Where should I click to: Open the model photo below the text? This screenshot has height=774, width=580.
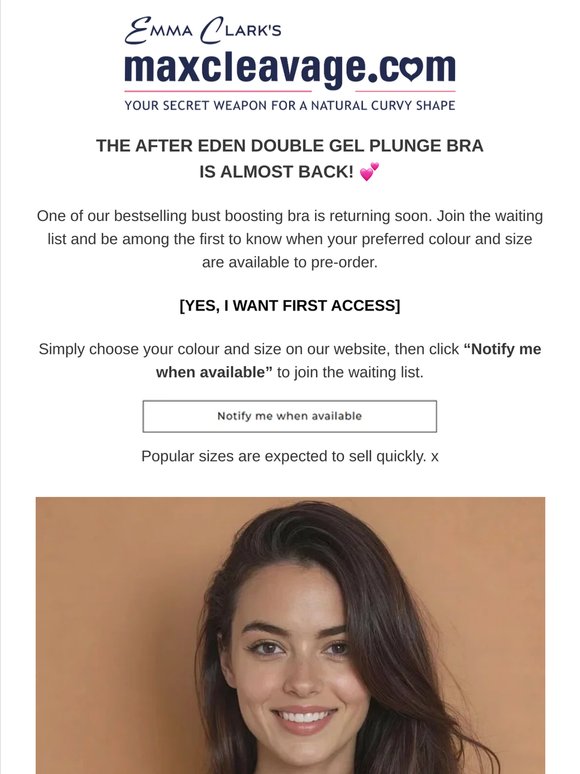pyautogui.click(x=290, y=635)
